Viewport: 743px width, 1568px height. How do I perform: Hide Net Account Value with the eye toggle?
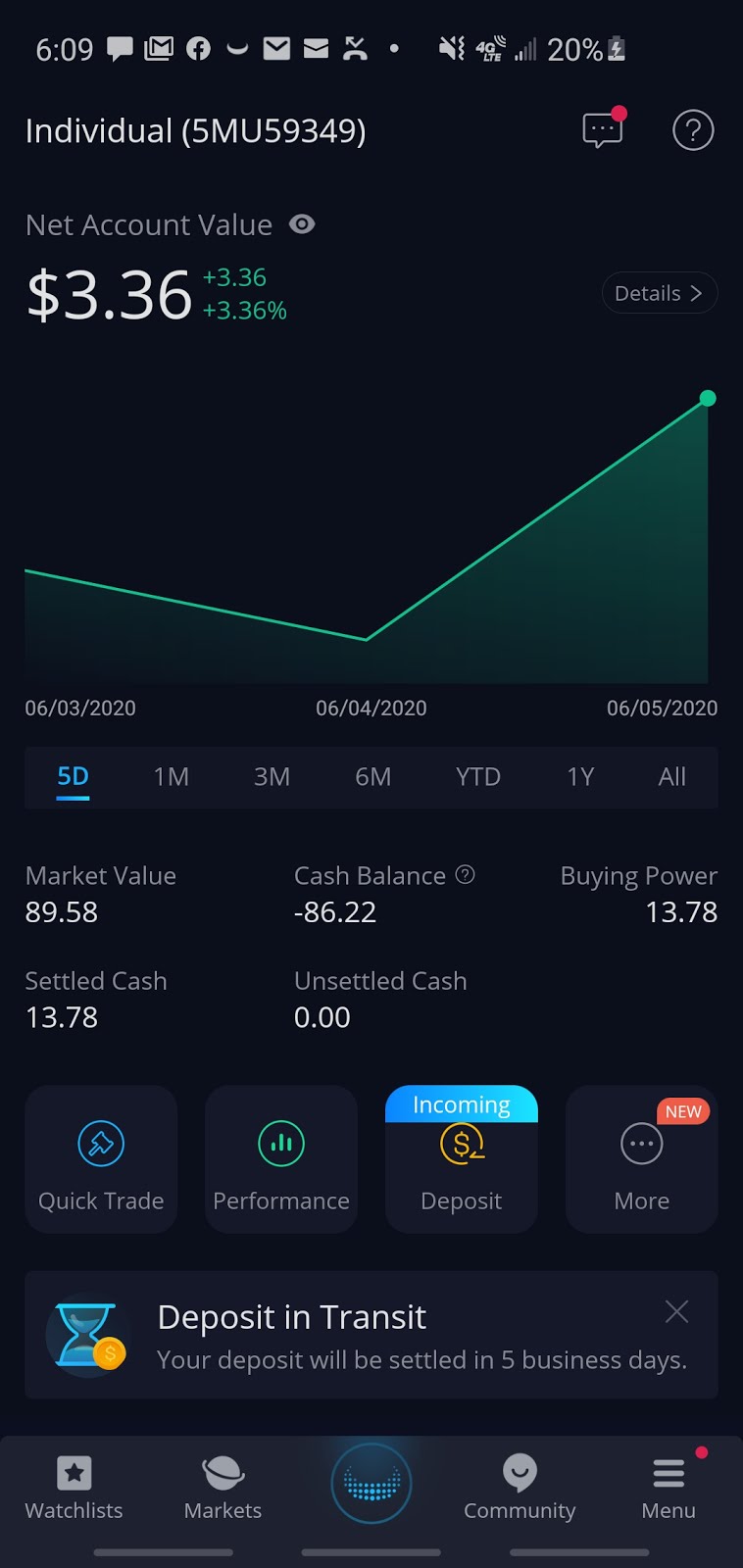pos(302,224)
